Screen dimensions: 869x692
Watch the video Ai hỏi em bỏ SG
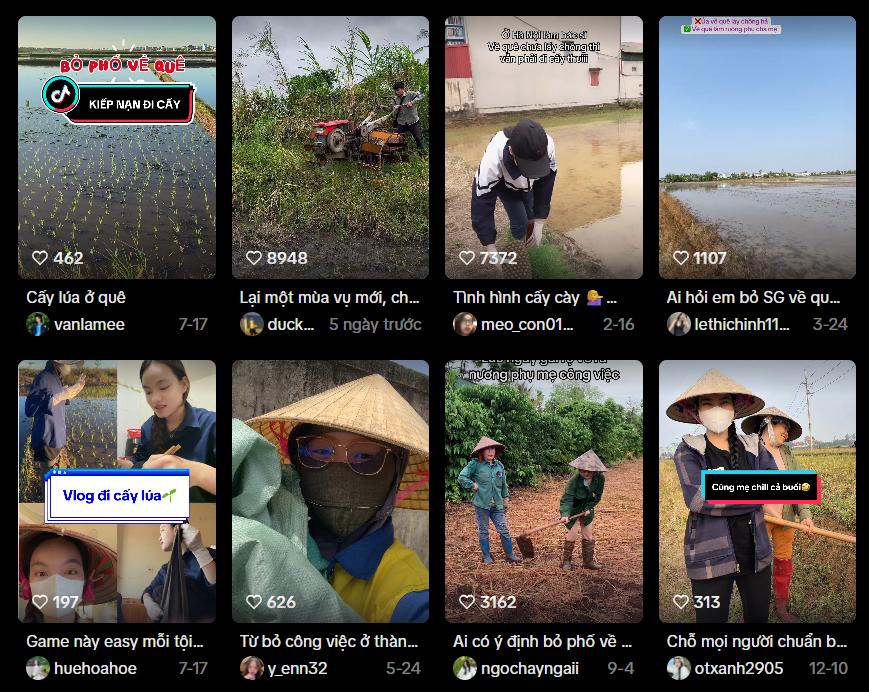[x=757, y=147]
